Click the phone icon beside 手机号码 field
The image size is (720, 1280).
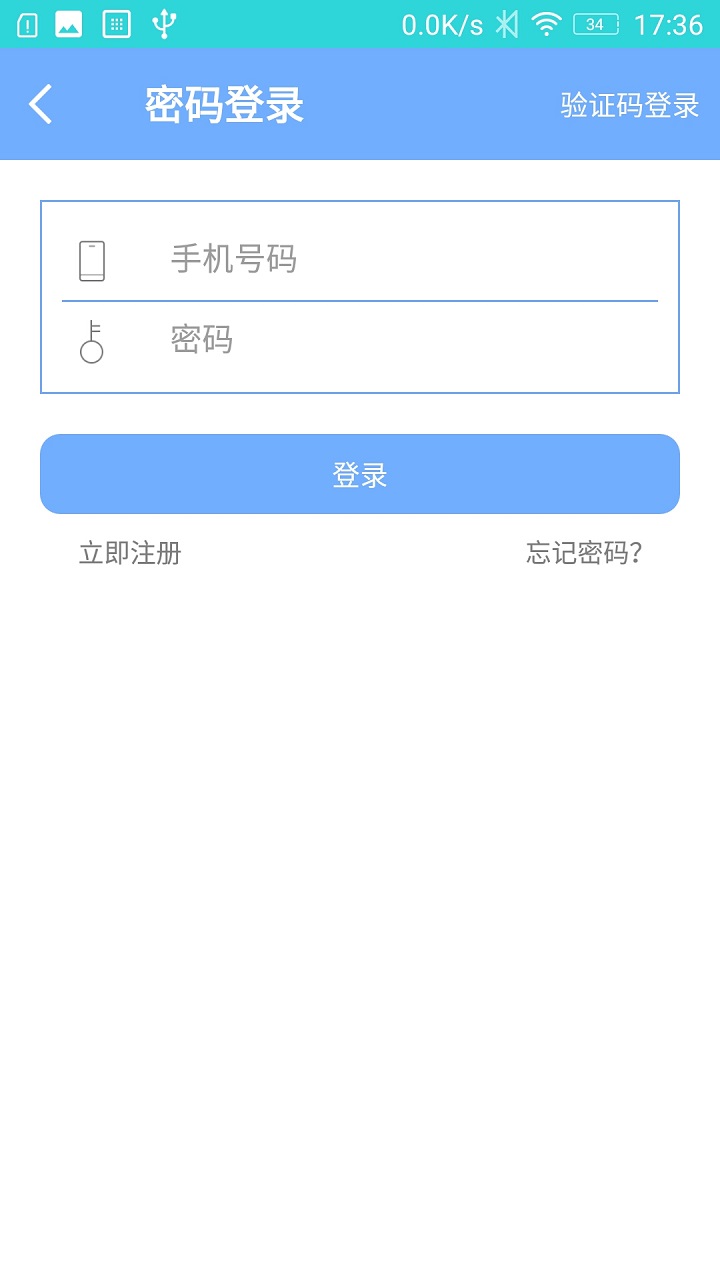[91, 259]
